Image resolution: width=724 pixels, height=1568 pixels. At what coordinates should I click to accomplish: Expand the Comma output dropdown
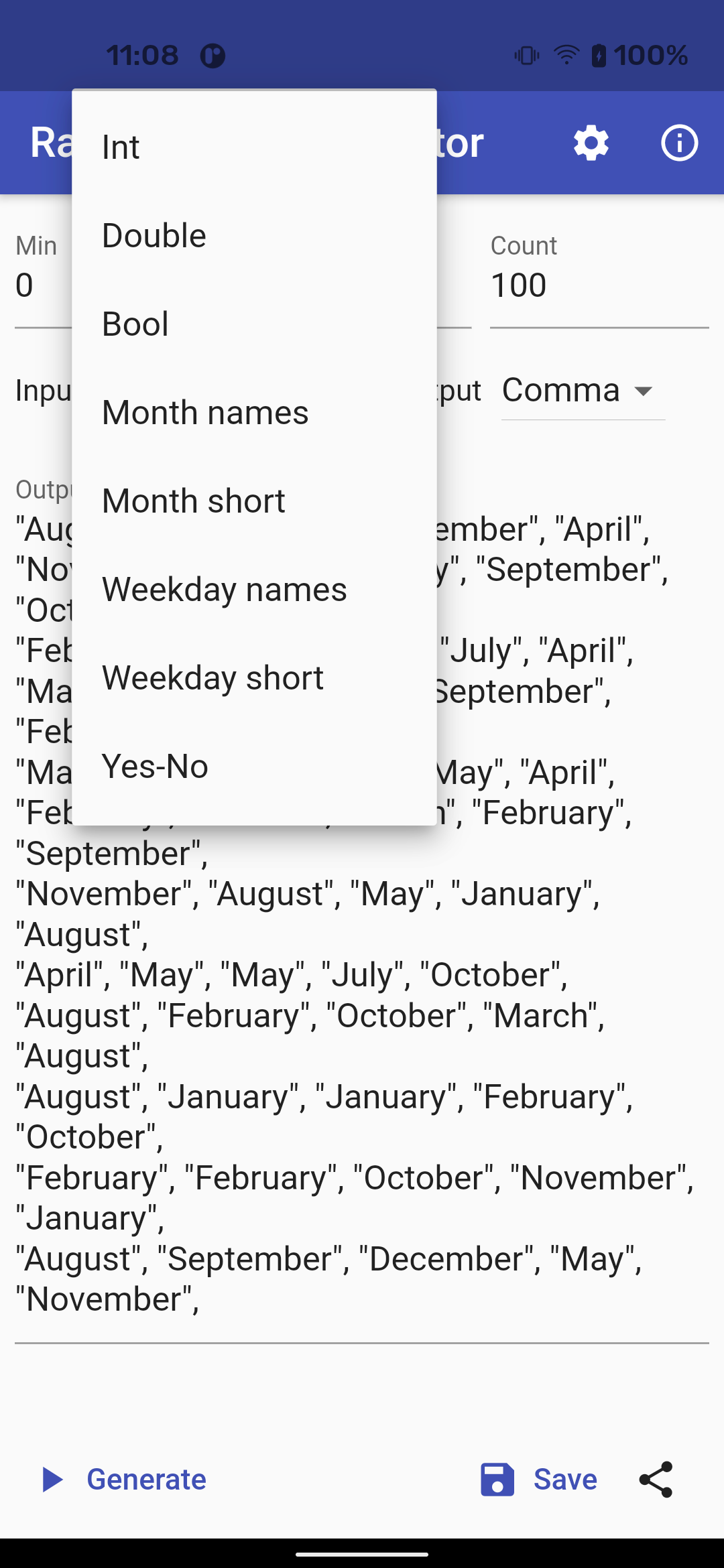[x=583, y=391]
